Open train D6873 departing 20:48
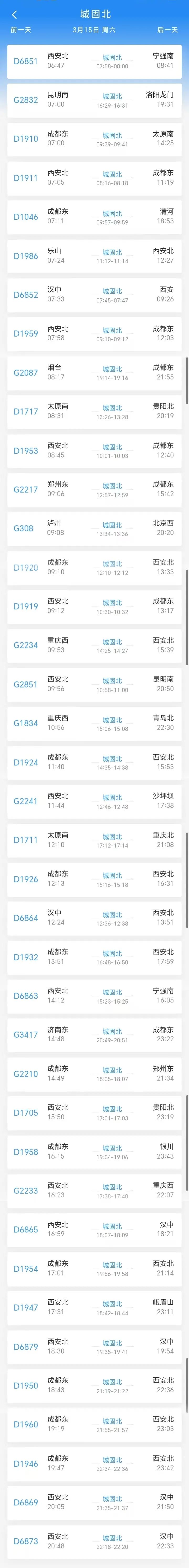The height and width of the screenshot is (1568, 189). (94, 1541)
